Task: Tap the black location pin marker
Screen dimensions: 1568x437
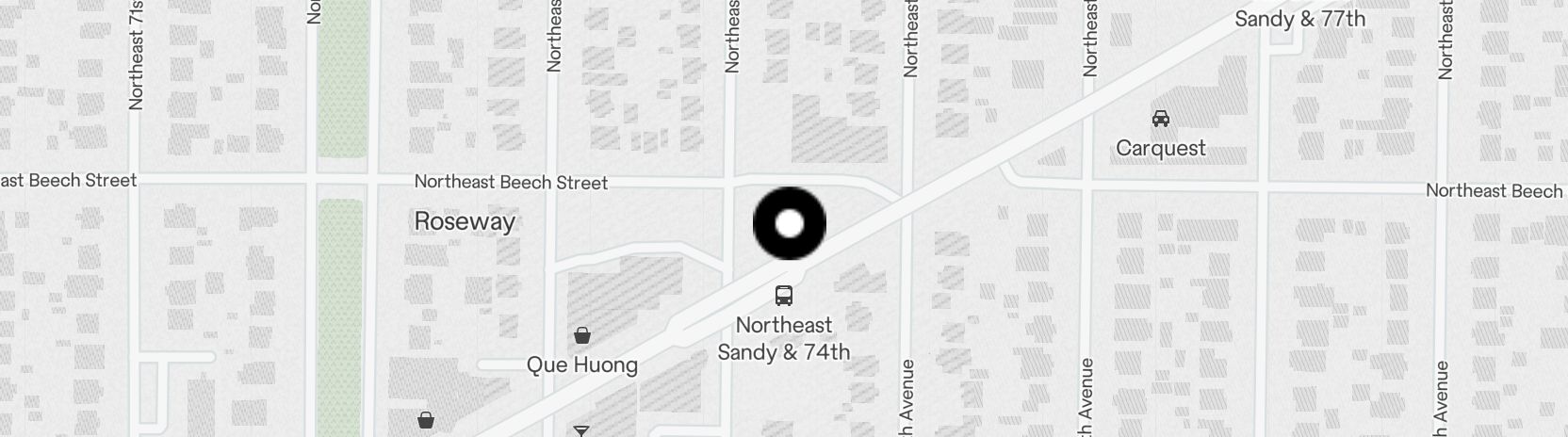Action: click(790, 224)
